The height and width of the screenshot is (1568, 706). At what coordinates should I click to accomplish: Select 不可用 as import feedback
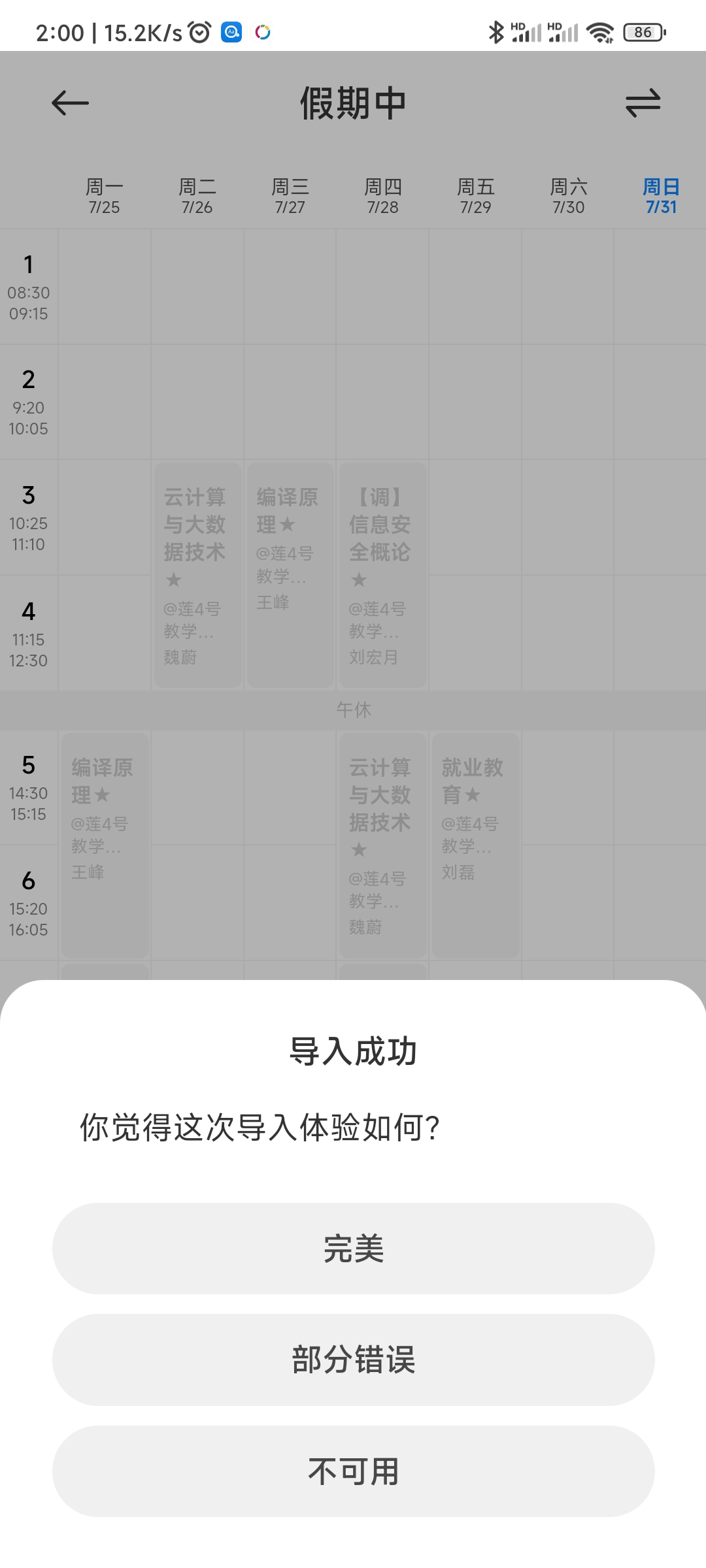point(353,1471)
